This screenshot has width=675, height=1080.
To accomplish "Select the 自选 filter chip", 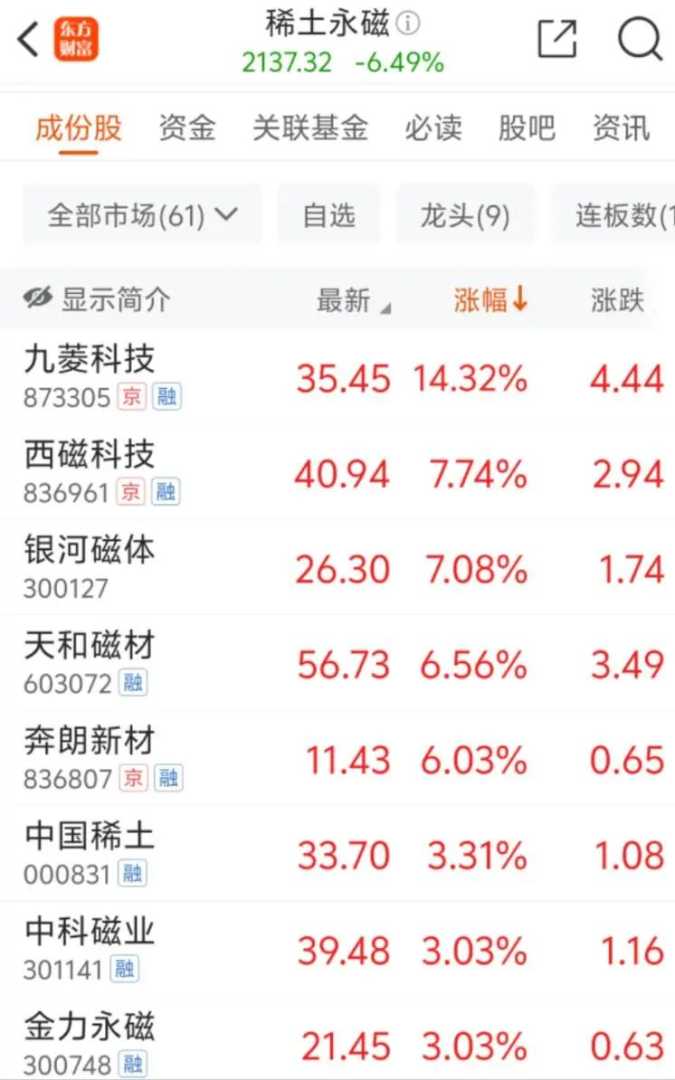I will (x=329, y=215).
